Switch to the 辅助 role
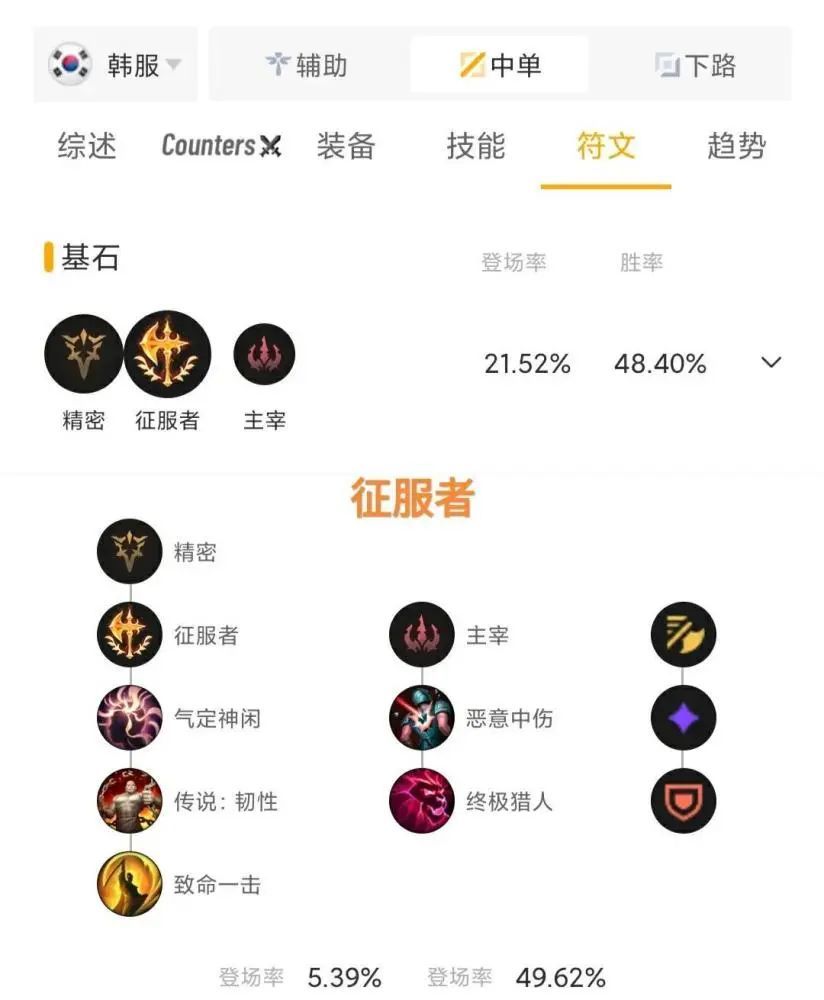The width and height of the screenshot is (824, 1000). (x=307, y=66)
